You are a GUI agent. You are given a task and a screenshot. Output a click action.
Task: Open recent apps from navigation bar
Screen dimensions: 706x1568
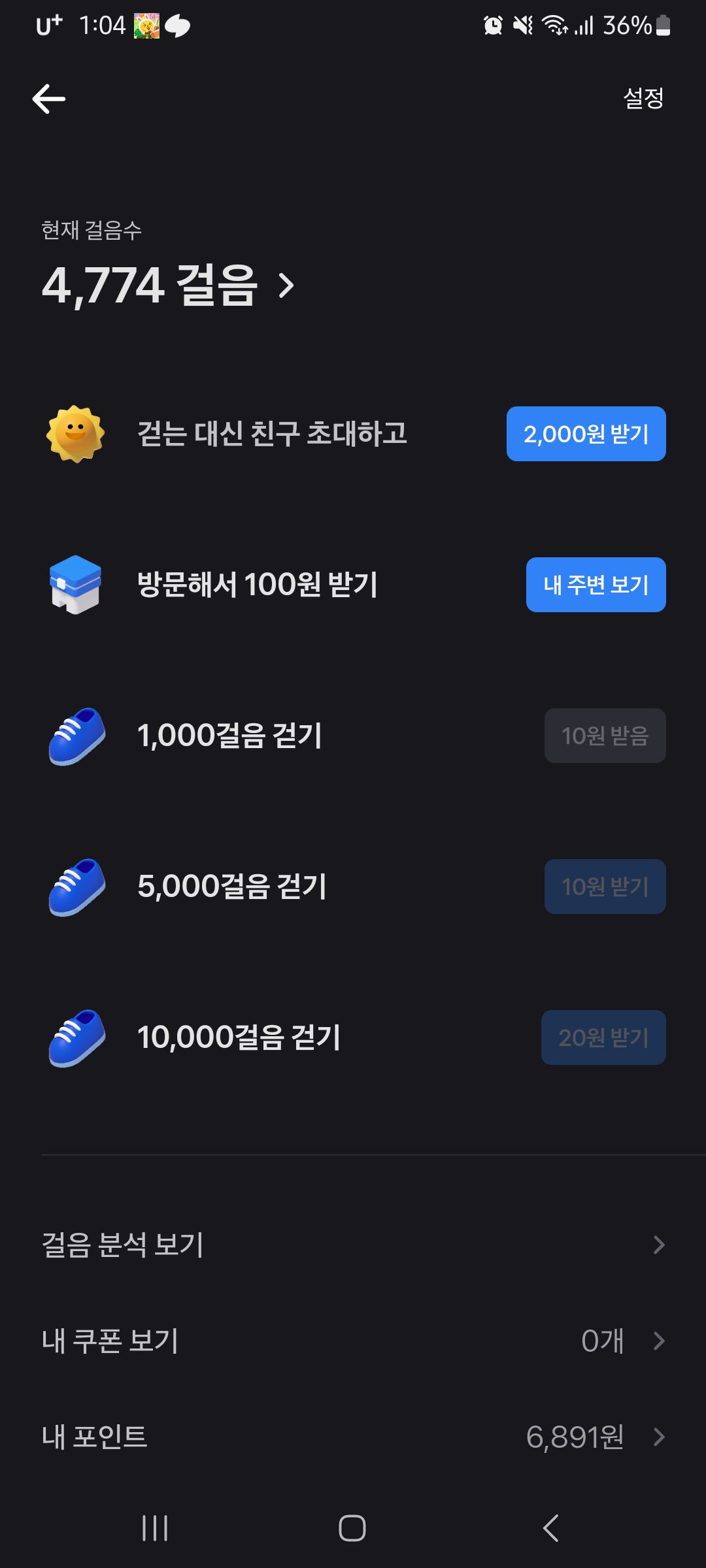155,1528
